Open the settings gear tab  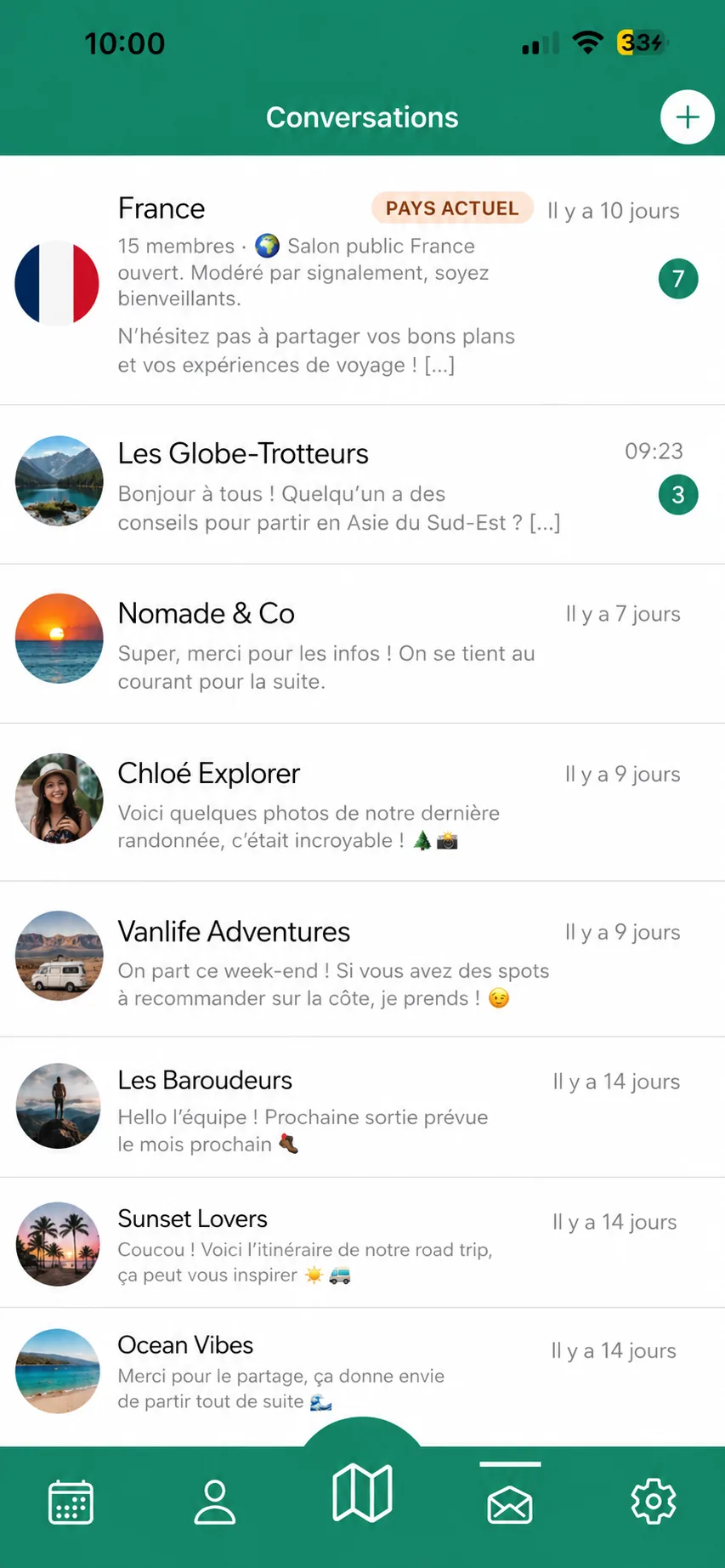click(x=653, y=1502)
